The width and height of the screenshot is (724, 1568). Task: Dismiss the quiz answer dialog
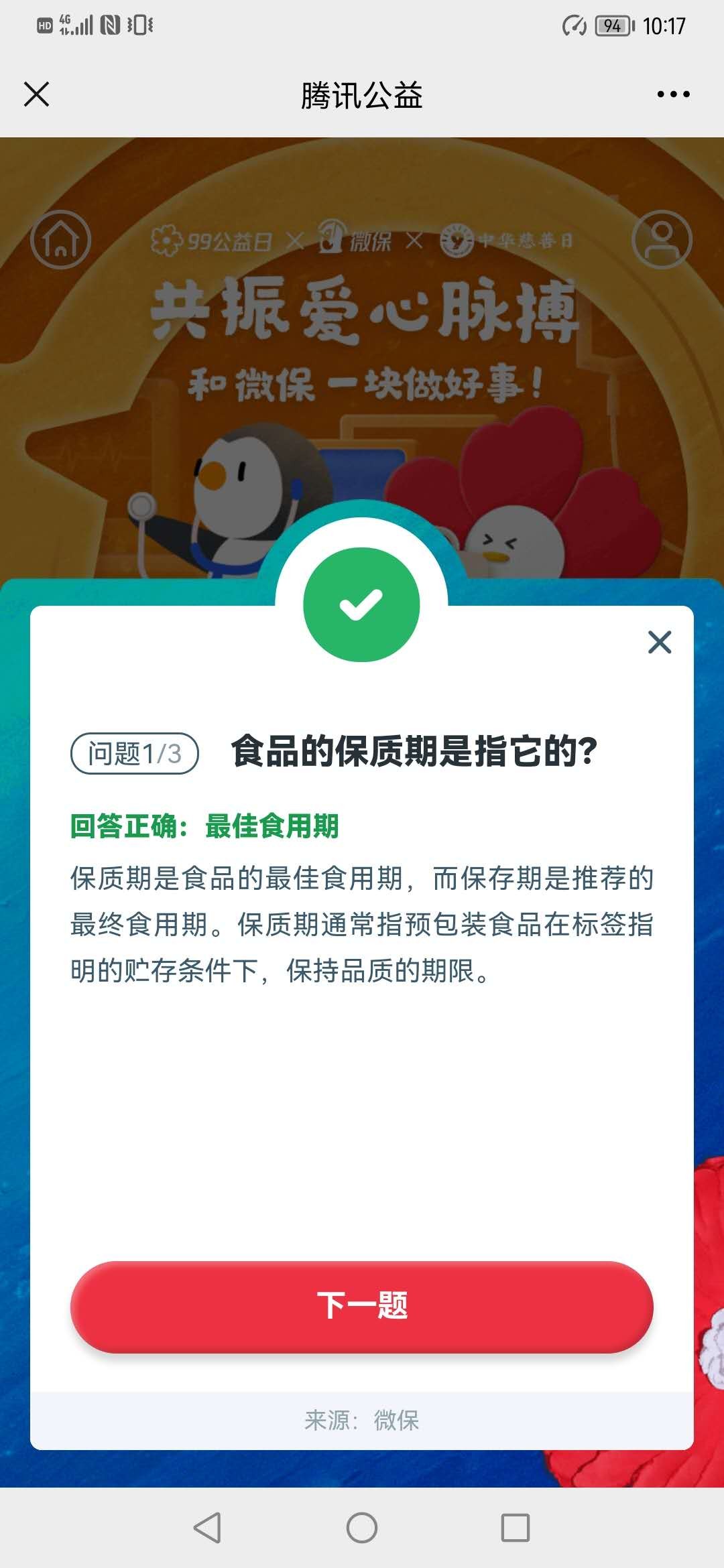pos(660,642)
